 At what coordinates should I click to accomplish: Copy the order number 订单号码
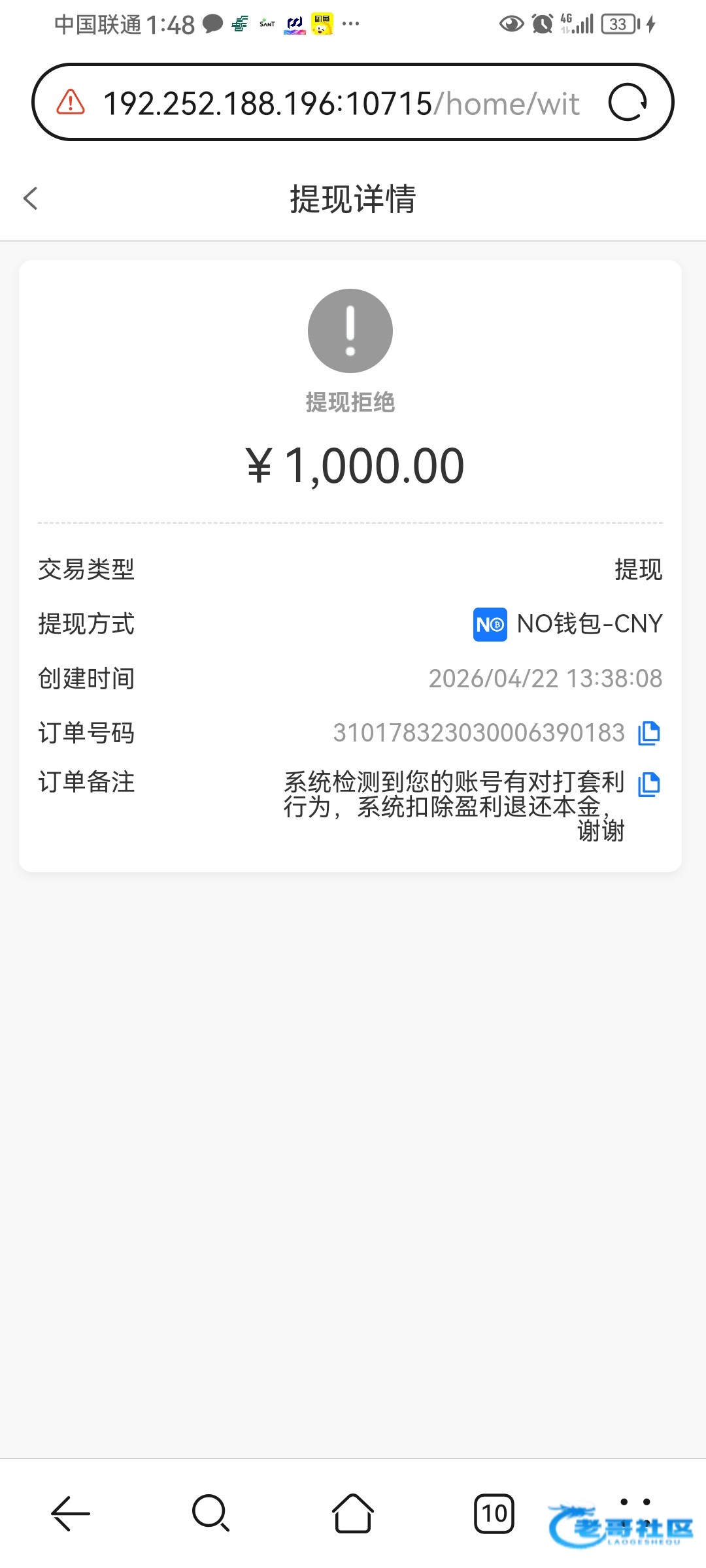[x=649, y=733]
